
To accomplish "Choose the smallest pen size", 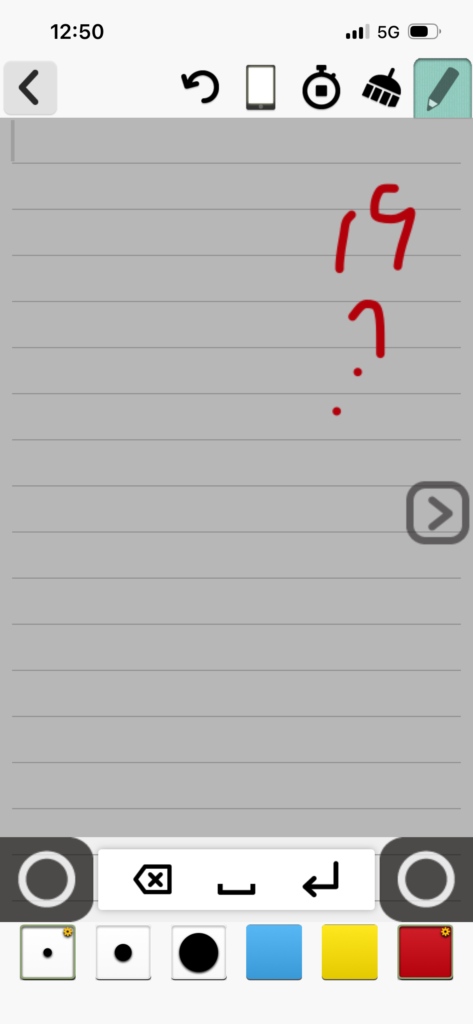I will (48, 952).
